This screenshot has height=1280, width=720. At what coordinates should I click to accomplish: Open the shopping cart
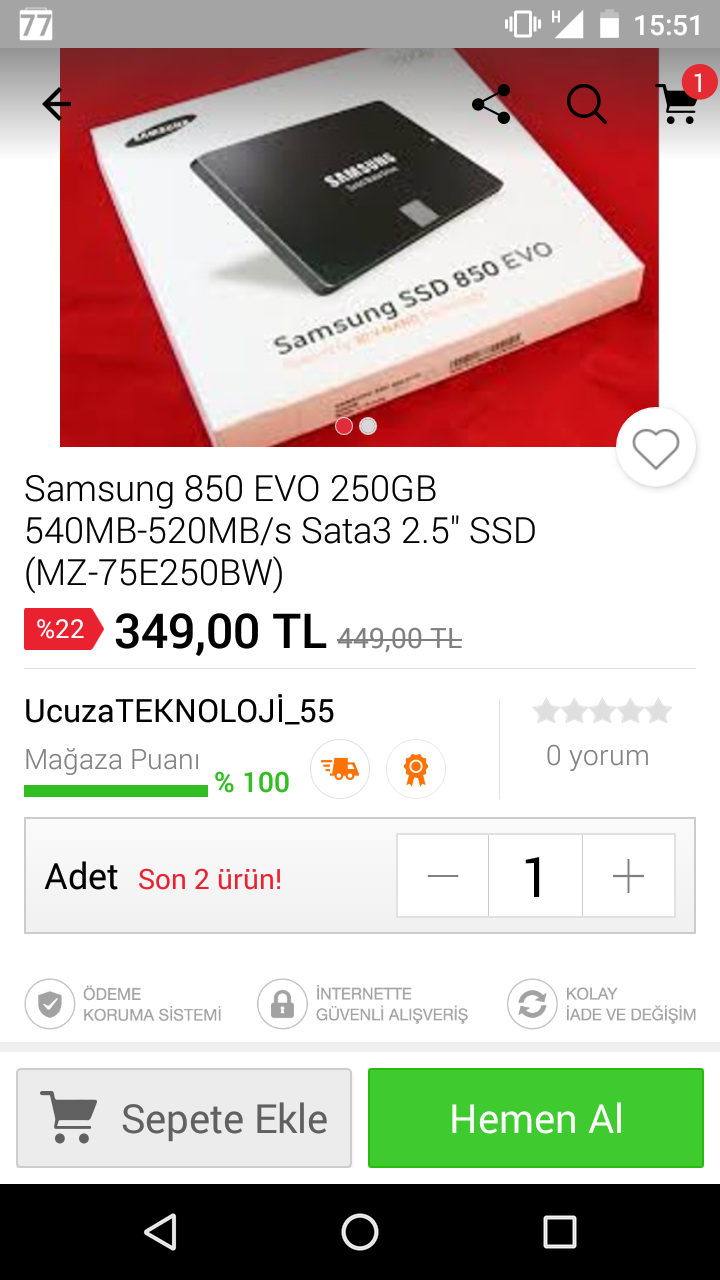coord(677,103)
